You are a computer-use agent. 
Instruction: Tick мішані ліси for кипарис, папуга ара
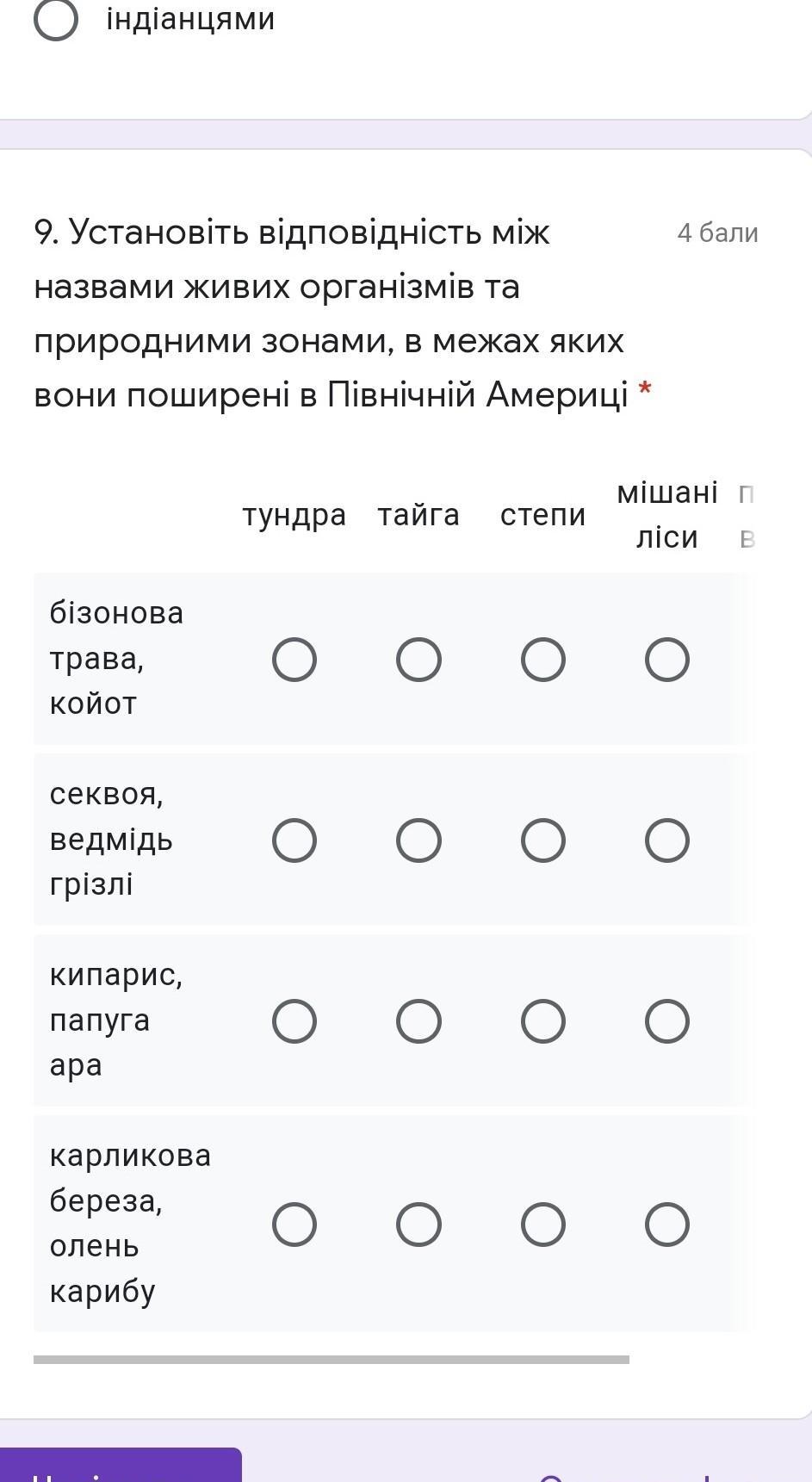pyautogui.click(x=667, y=1021)
